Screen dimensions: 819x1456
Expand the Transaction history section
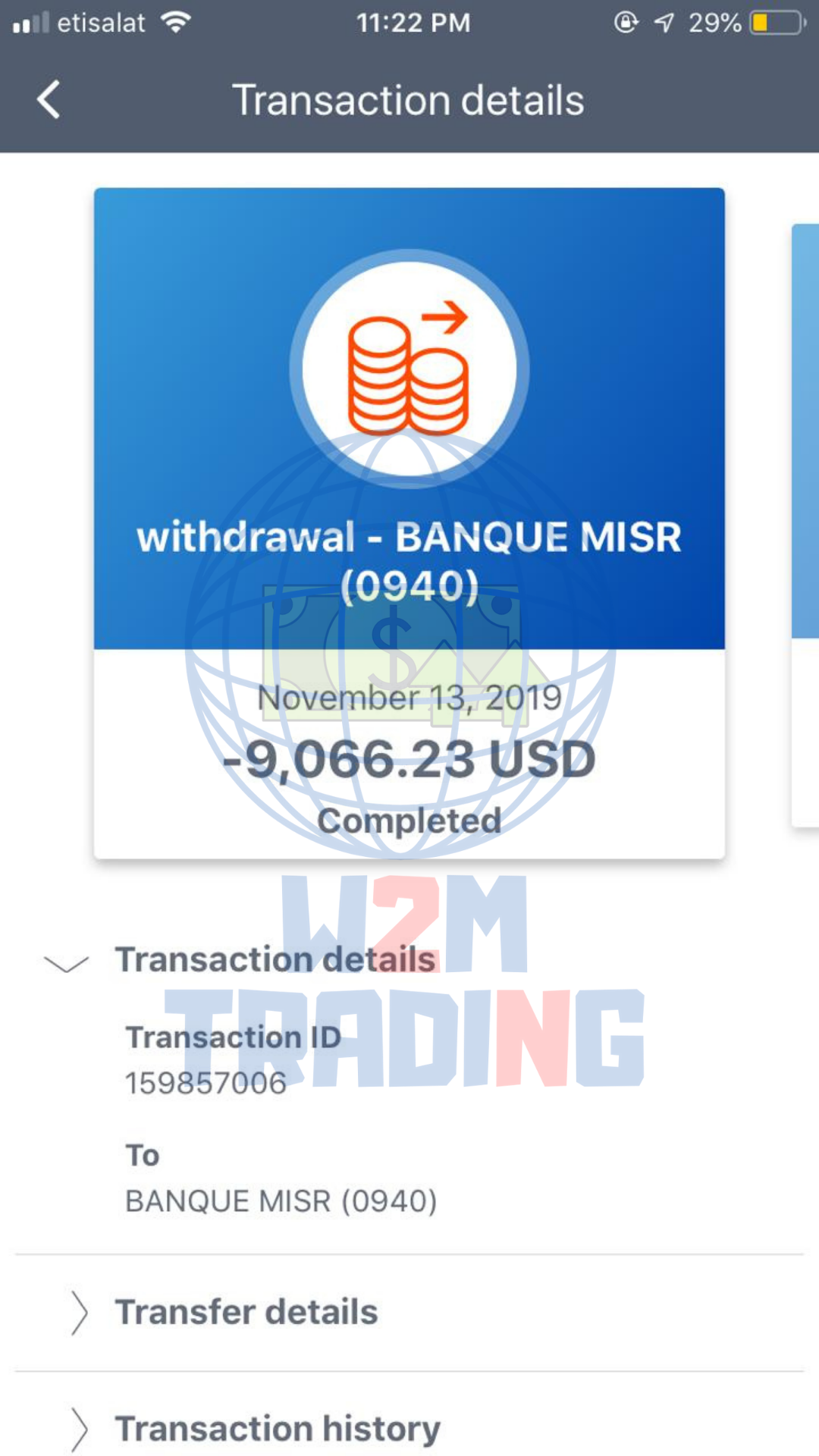[x=277, y=1429]
